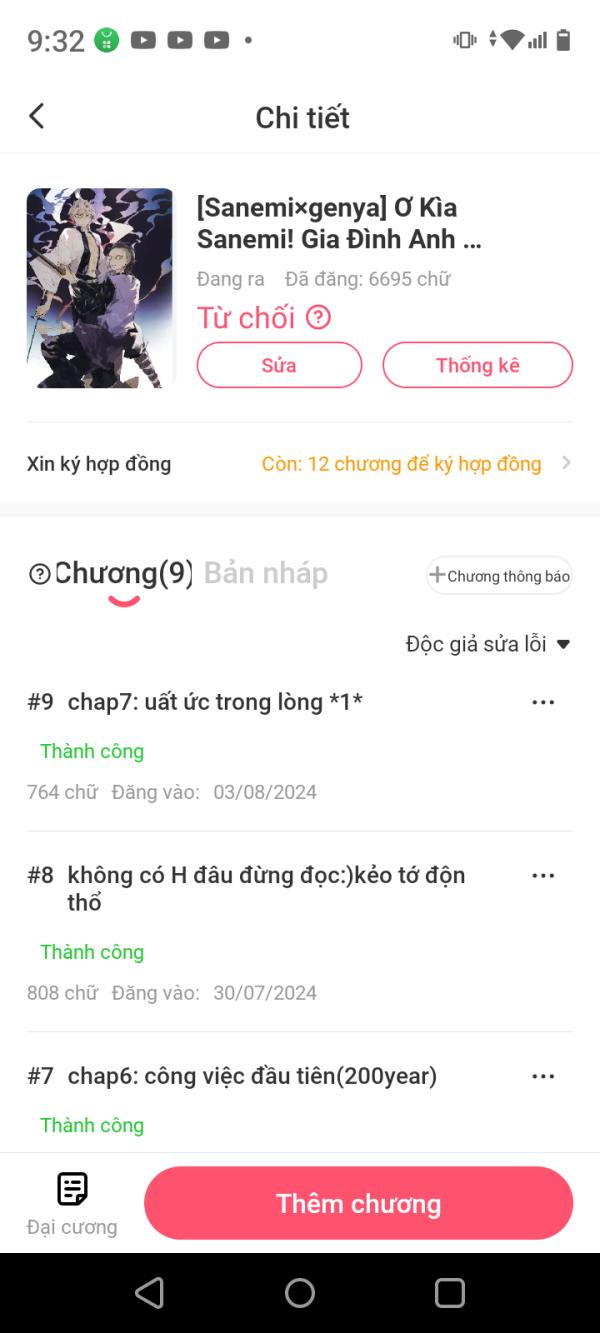Select the Chương(9) tab
This screenshot has height=1333, width=600.
tap(123, 573)
